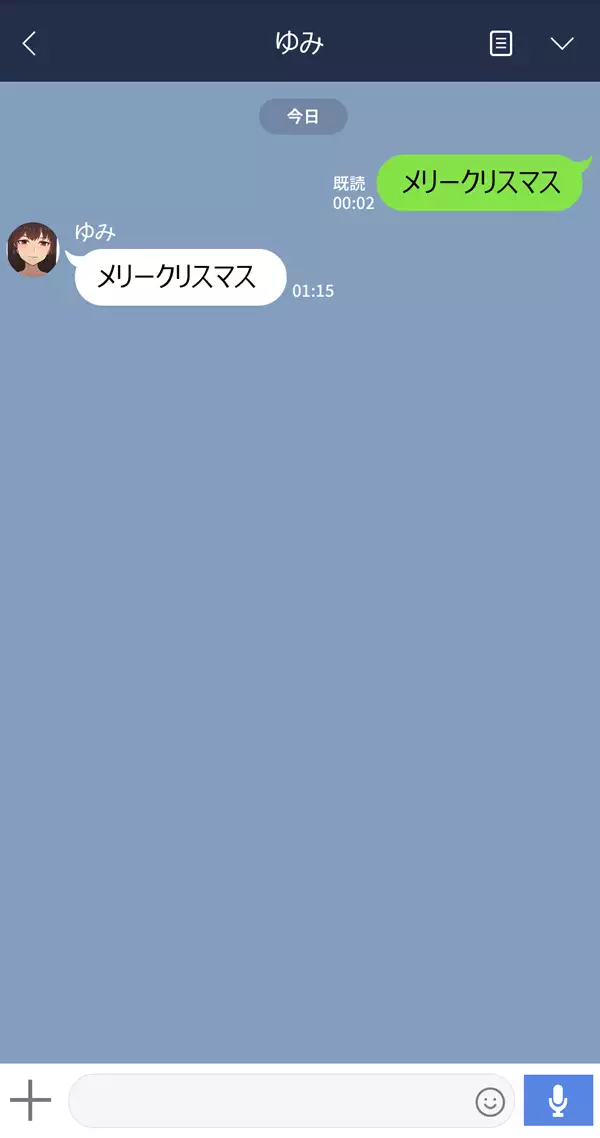Tap the plus attachment icon
The image size is (600, 1138).
point(31,1100)
